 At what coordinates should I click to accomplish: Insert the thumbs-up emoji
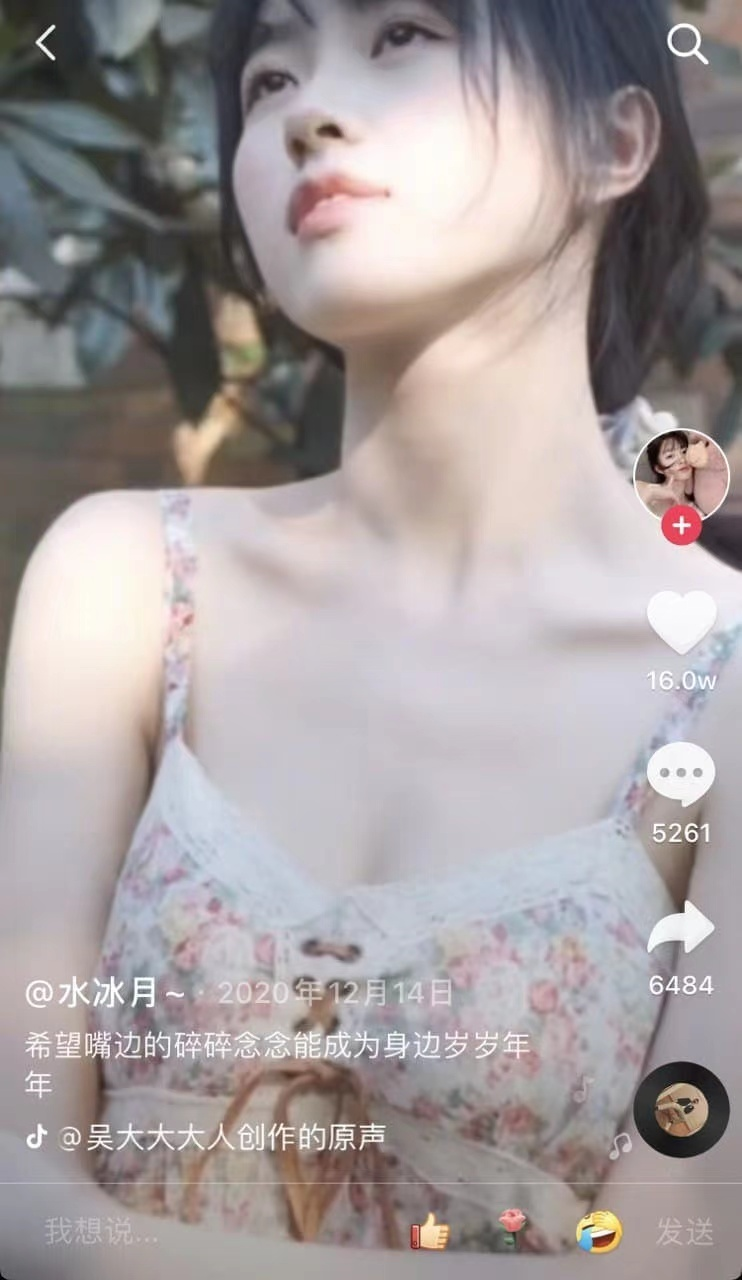(x=430, y=1233)
